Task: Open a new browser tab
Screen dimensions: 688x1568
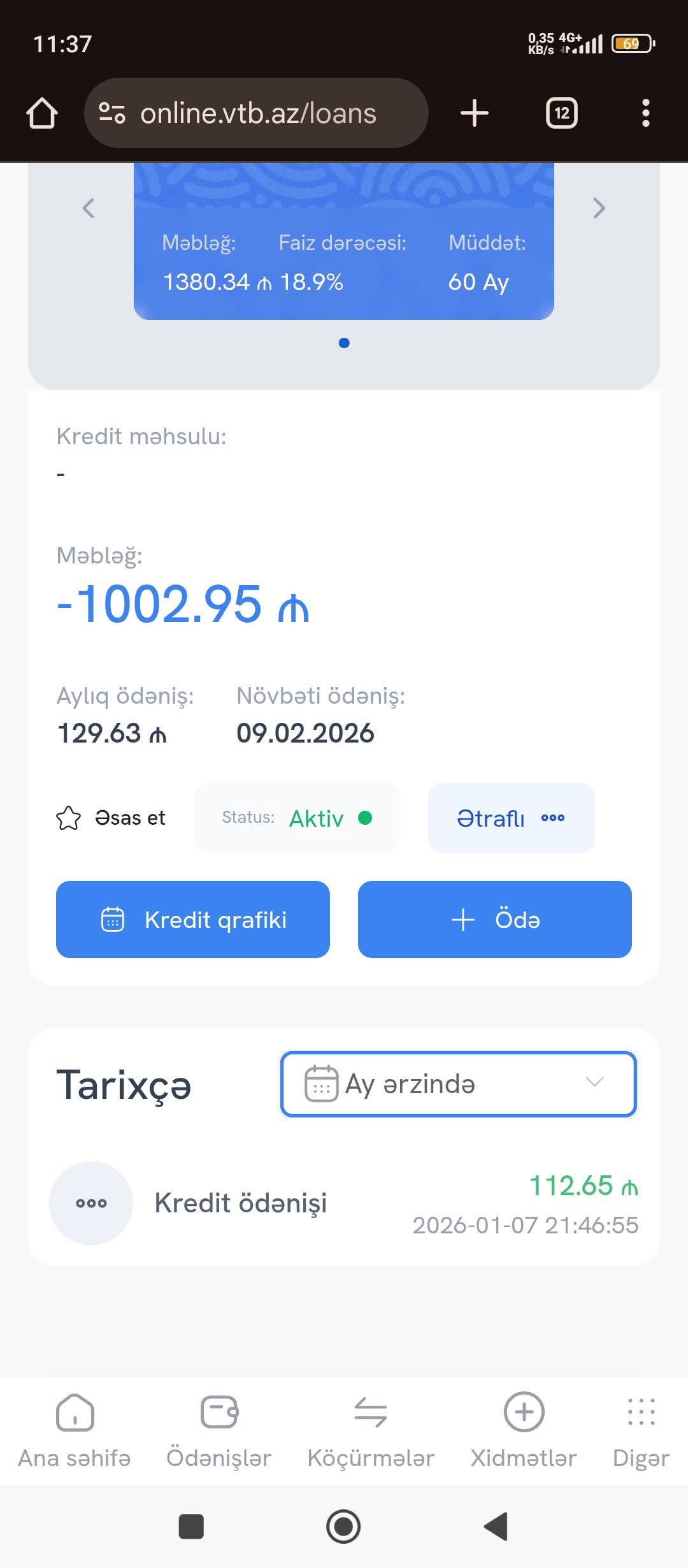Action: [x=475, y=113]
